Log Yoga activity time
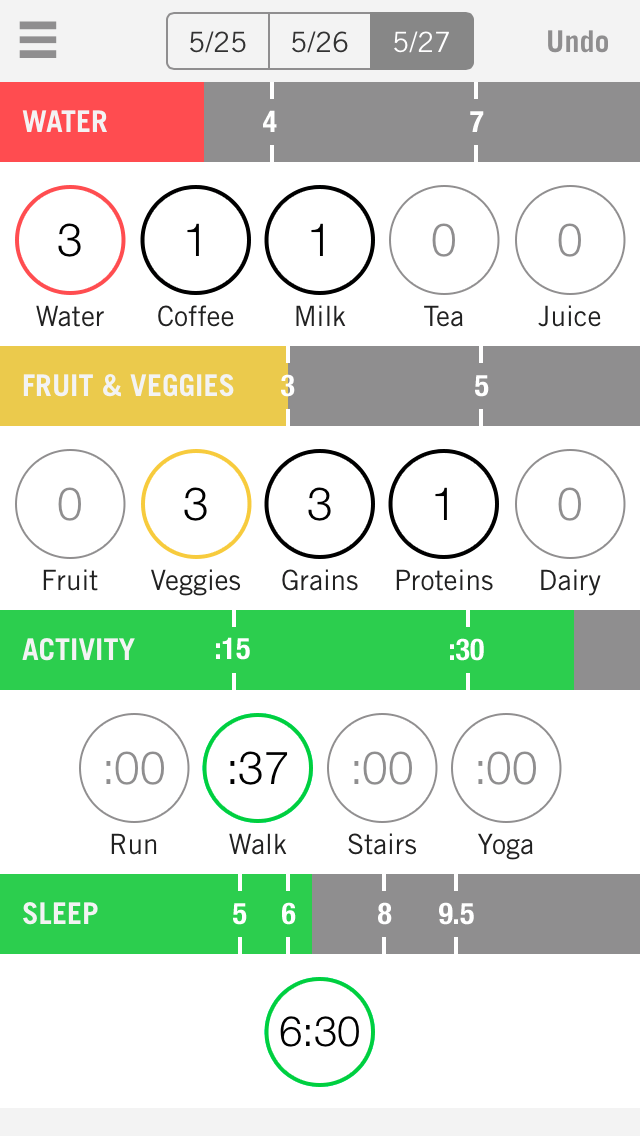Viewport: 640px width, 1136px height. pos(506,768)
